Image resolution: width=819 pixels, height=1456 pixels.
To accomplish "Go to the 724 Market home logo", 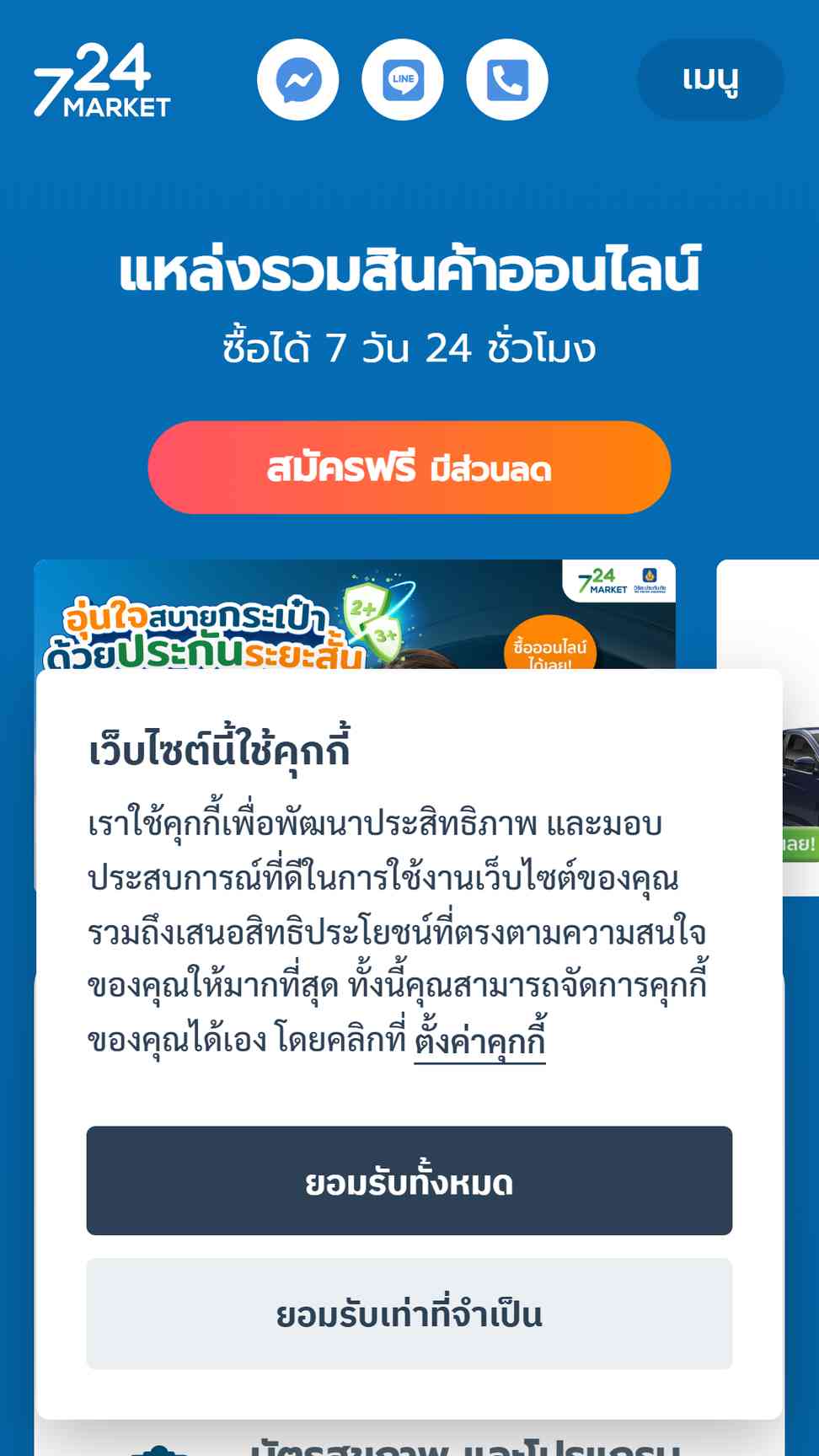I will tap(102, 80).
